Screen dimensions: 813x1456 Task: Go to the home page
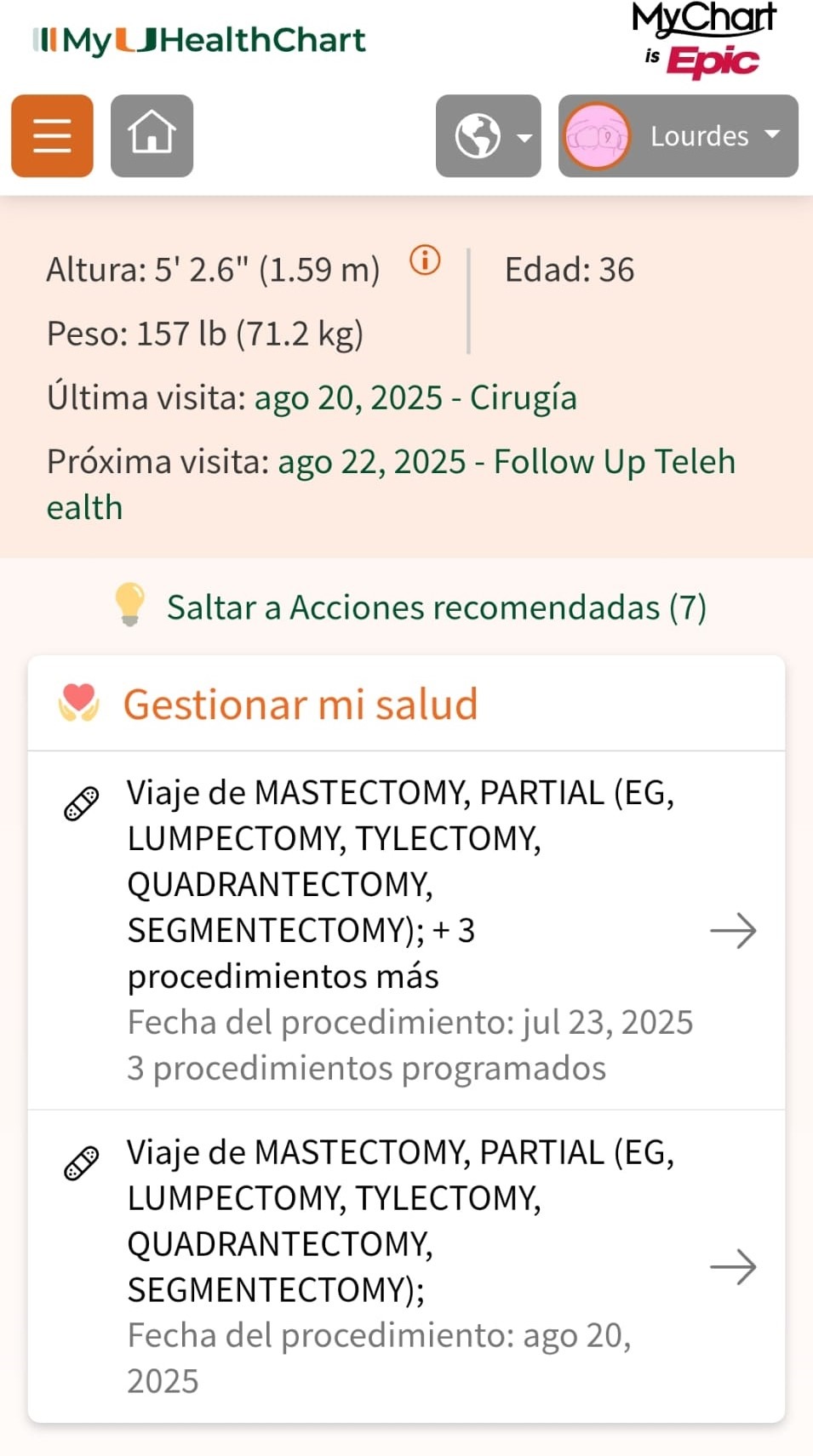tap(152, 136)
